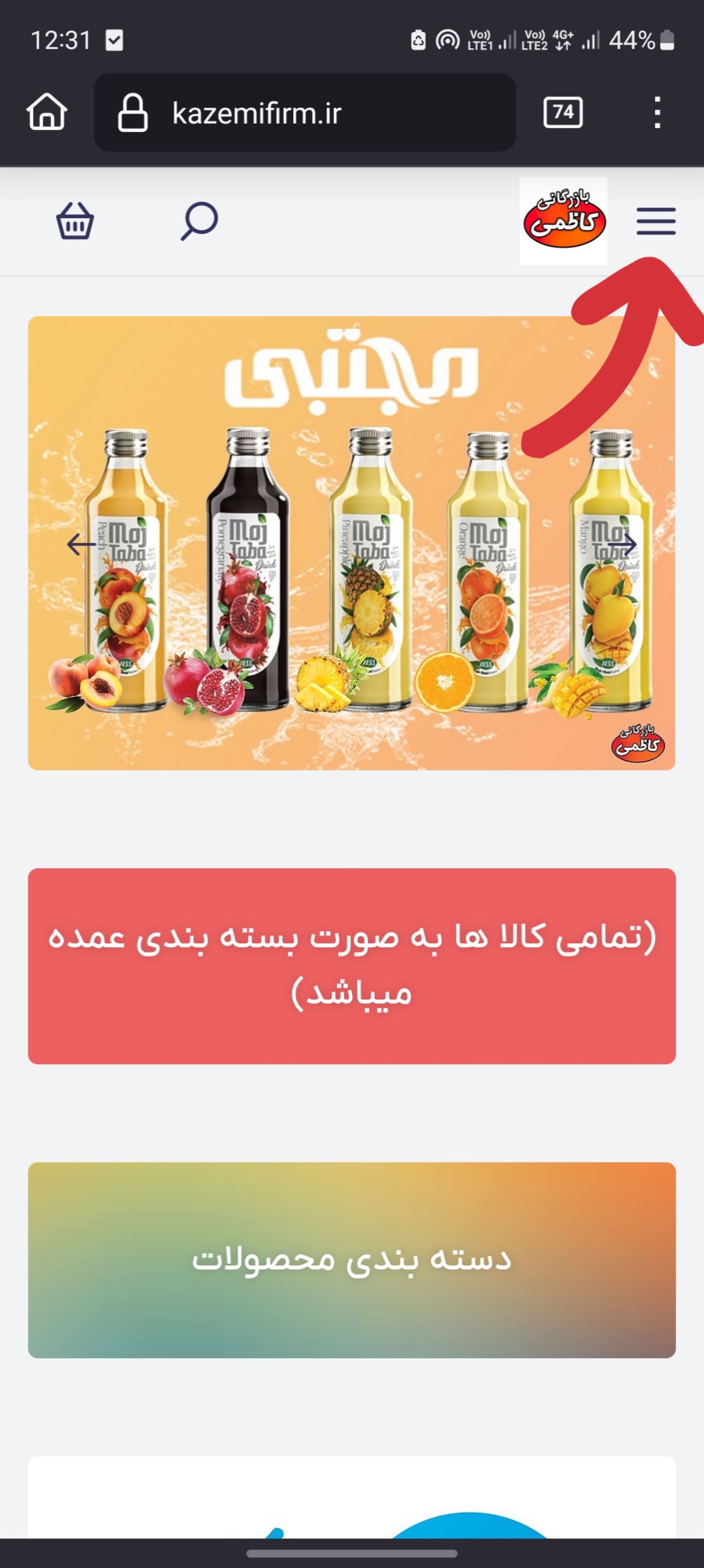
Task: Open the browser home page
Action: pyautogui.click(x=47, y=112)
